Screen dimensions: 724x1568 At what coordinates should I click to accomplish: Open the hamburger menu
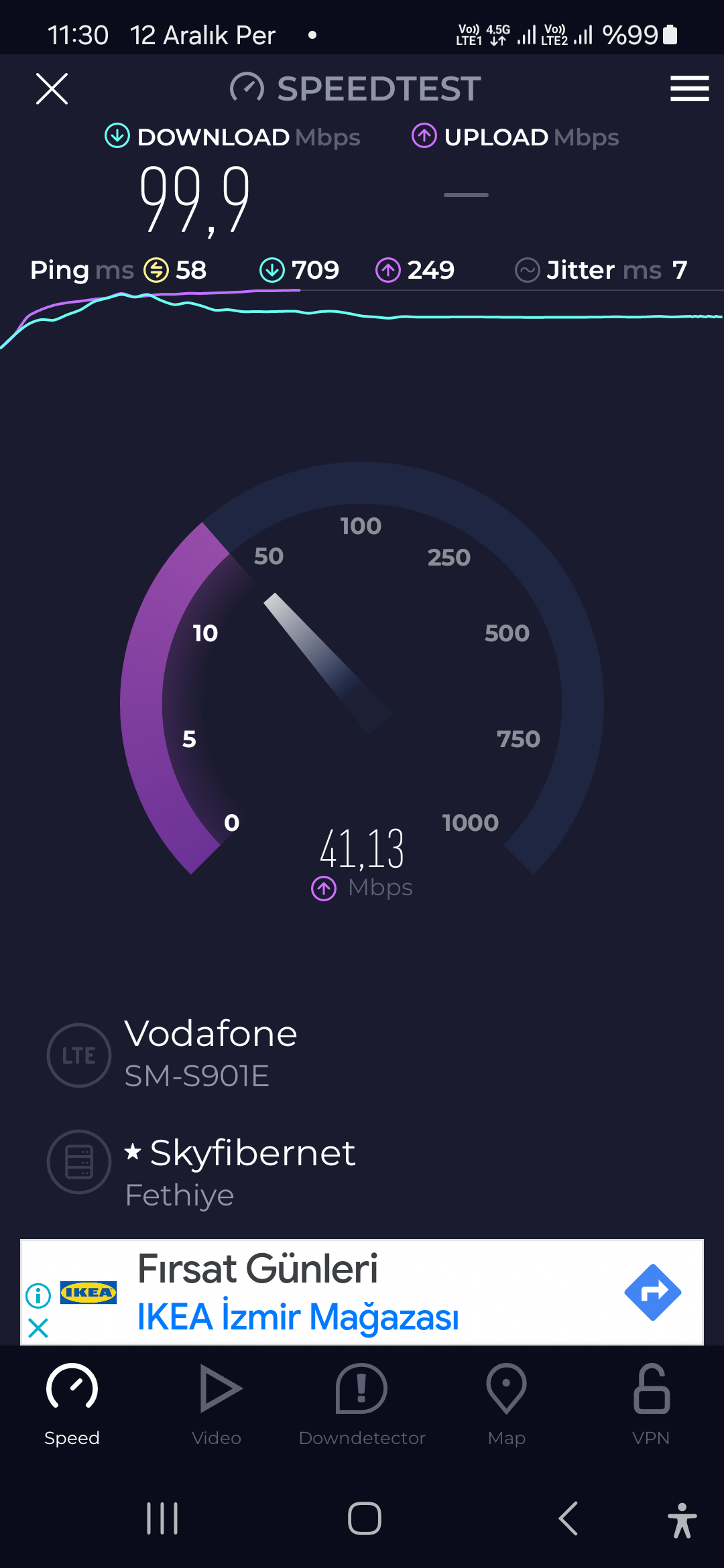[x=689, y=88]
